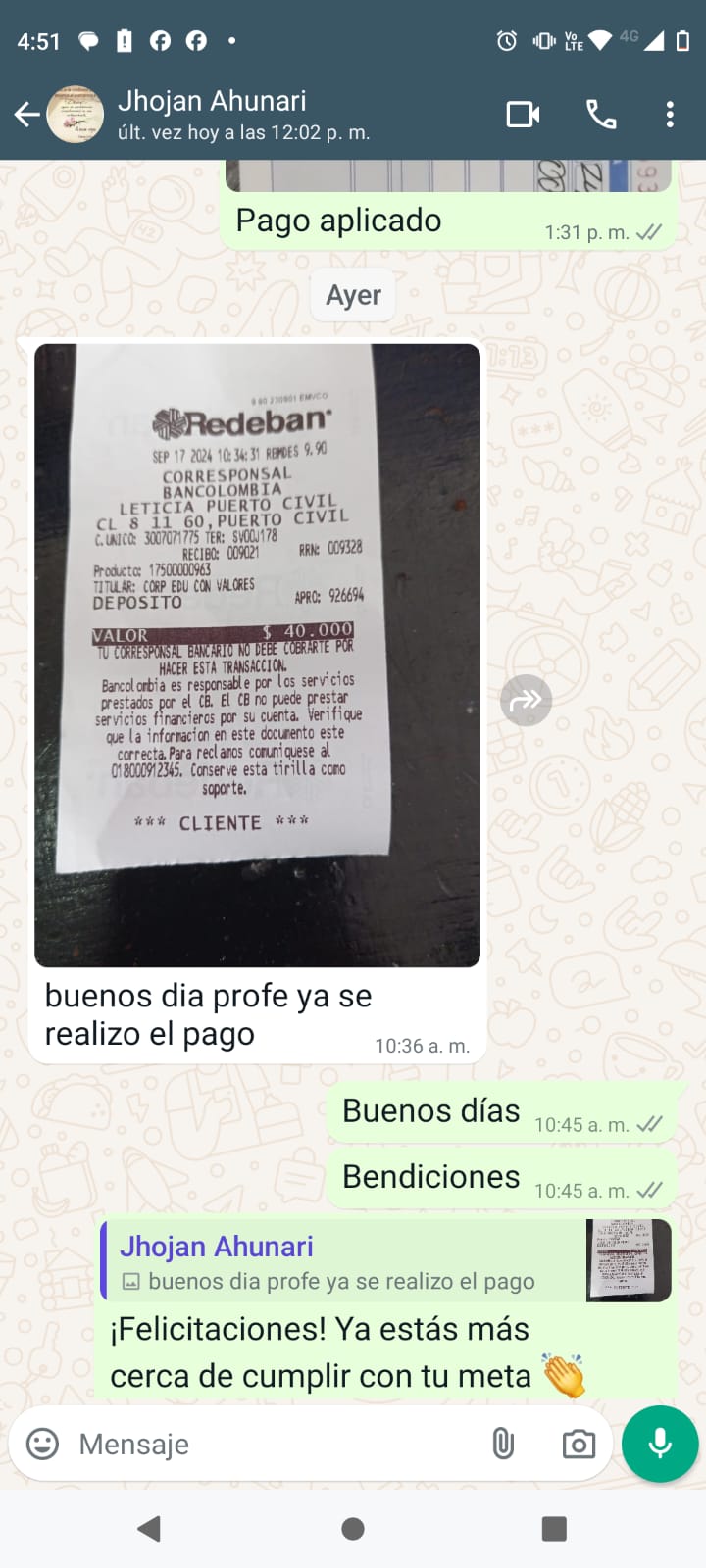Tap the system home button
Image resolution: width=706 pixels, height=1568 pixels.
click(x=353, y=1528)
